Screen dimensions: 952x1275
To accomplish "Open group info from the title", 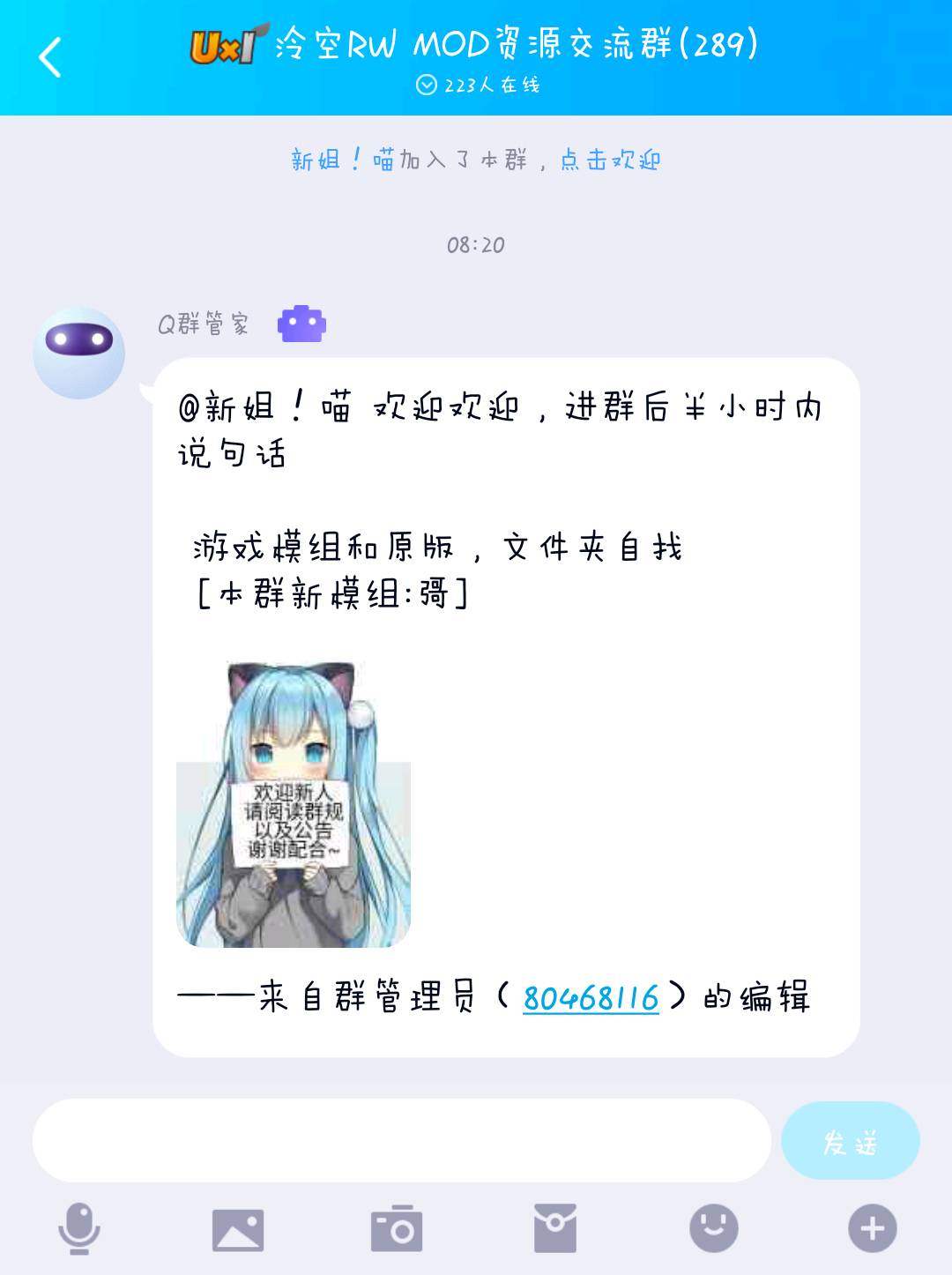I will tap(516, 44).
